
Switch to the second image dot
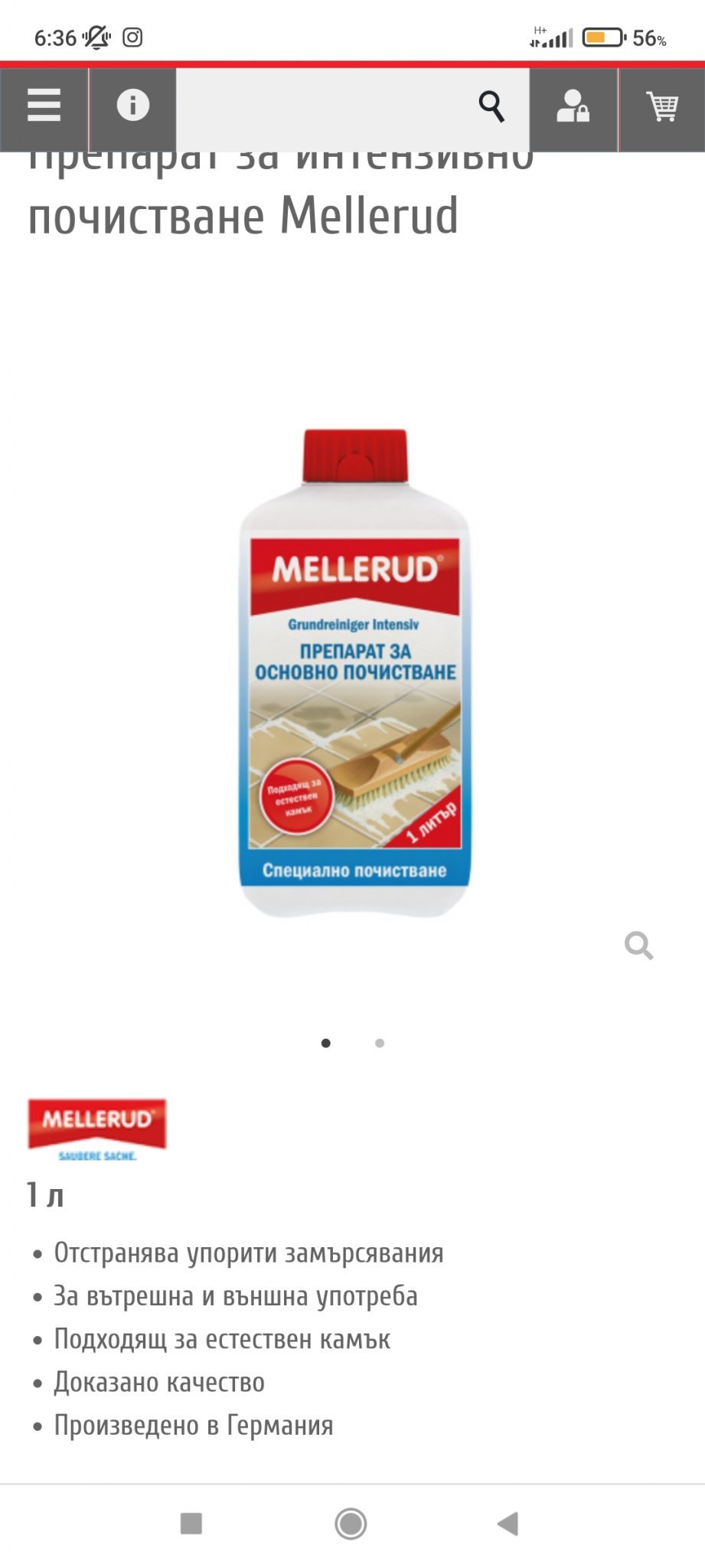pos(380,1043)
